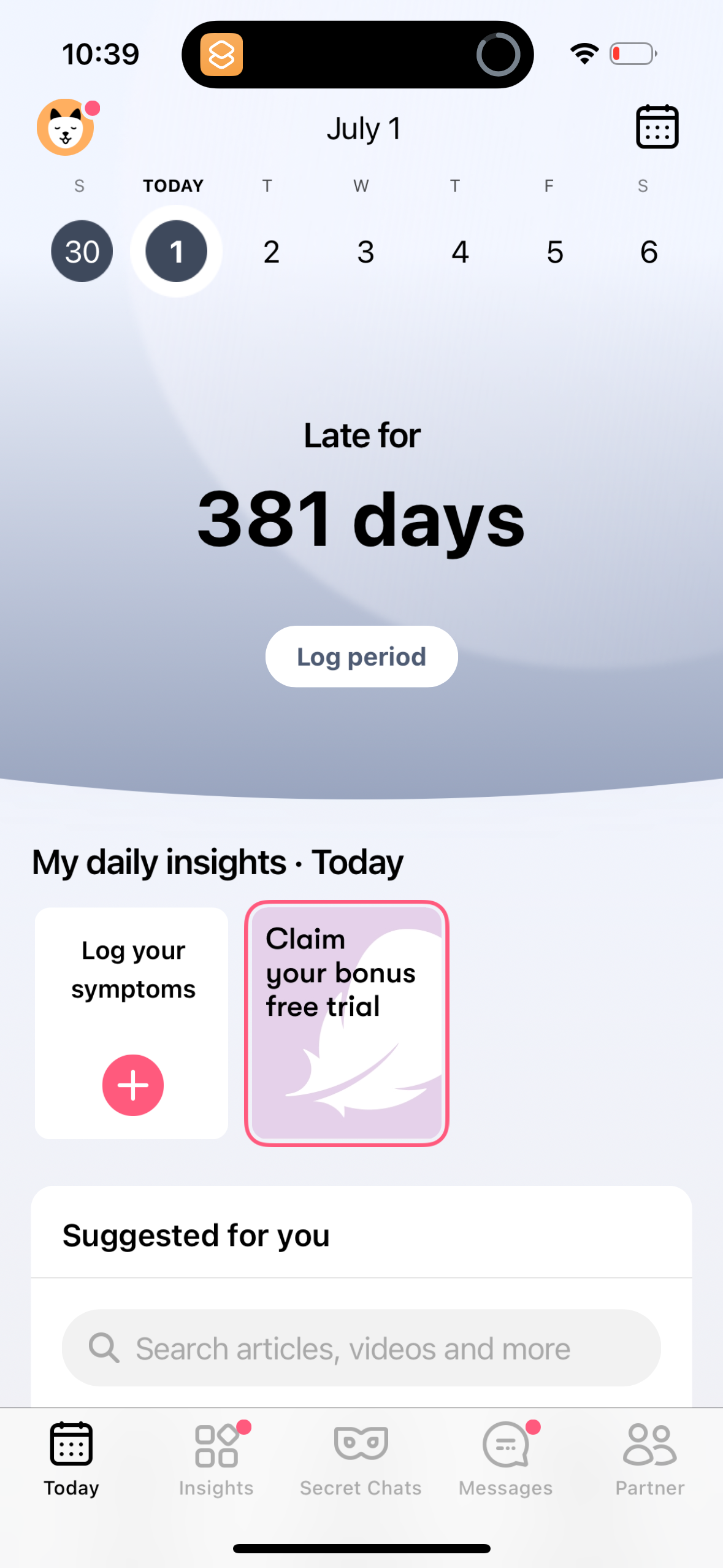Select today's date, July 1
Image resolution: width=723 pixels, height=1568 pixels.
(x=176, y=250)
